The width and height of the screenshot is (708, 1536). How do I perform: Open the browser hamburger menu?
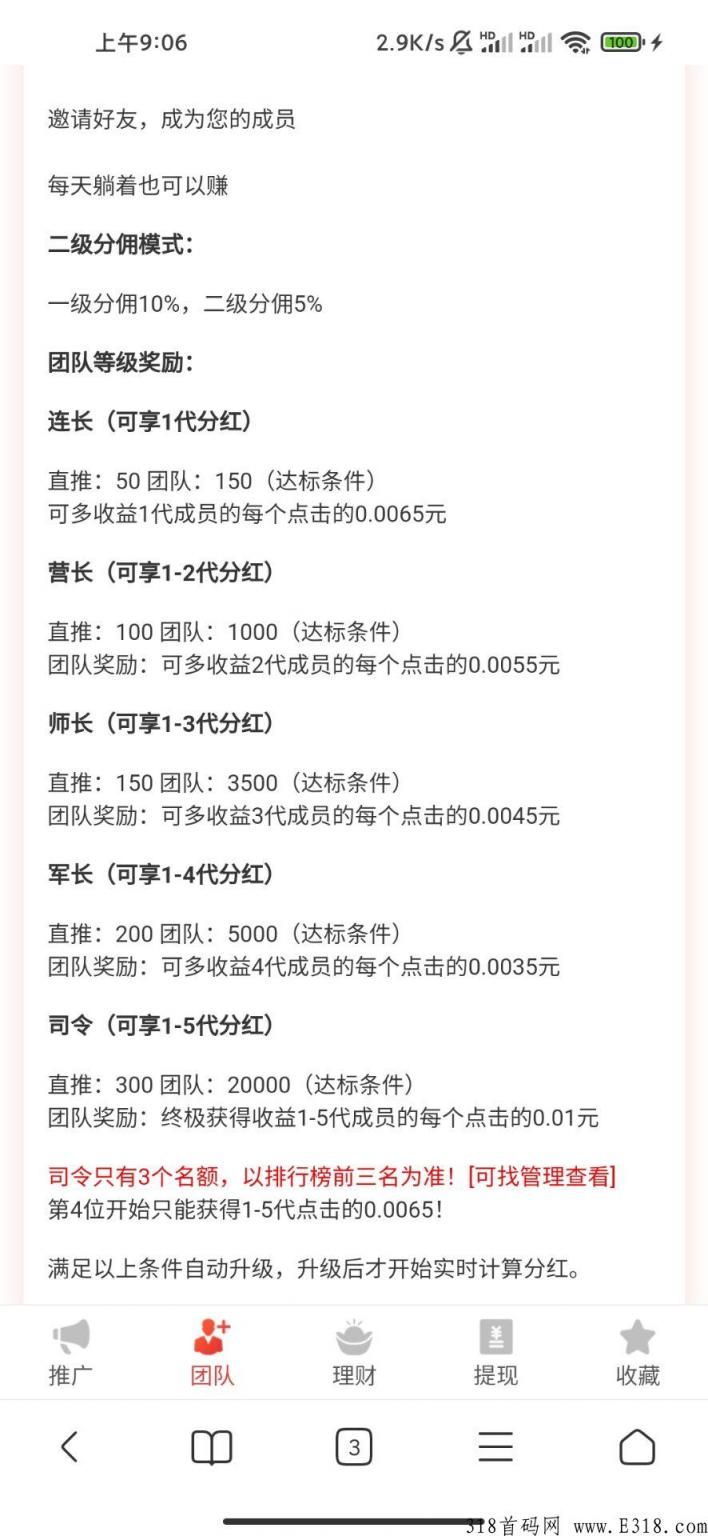click(495, 1447)
